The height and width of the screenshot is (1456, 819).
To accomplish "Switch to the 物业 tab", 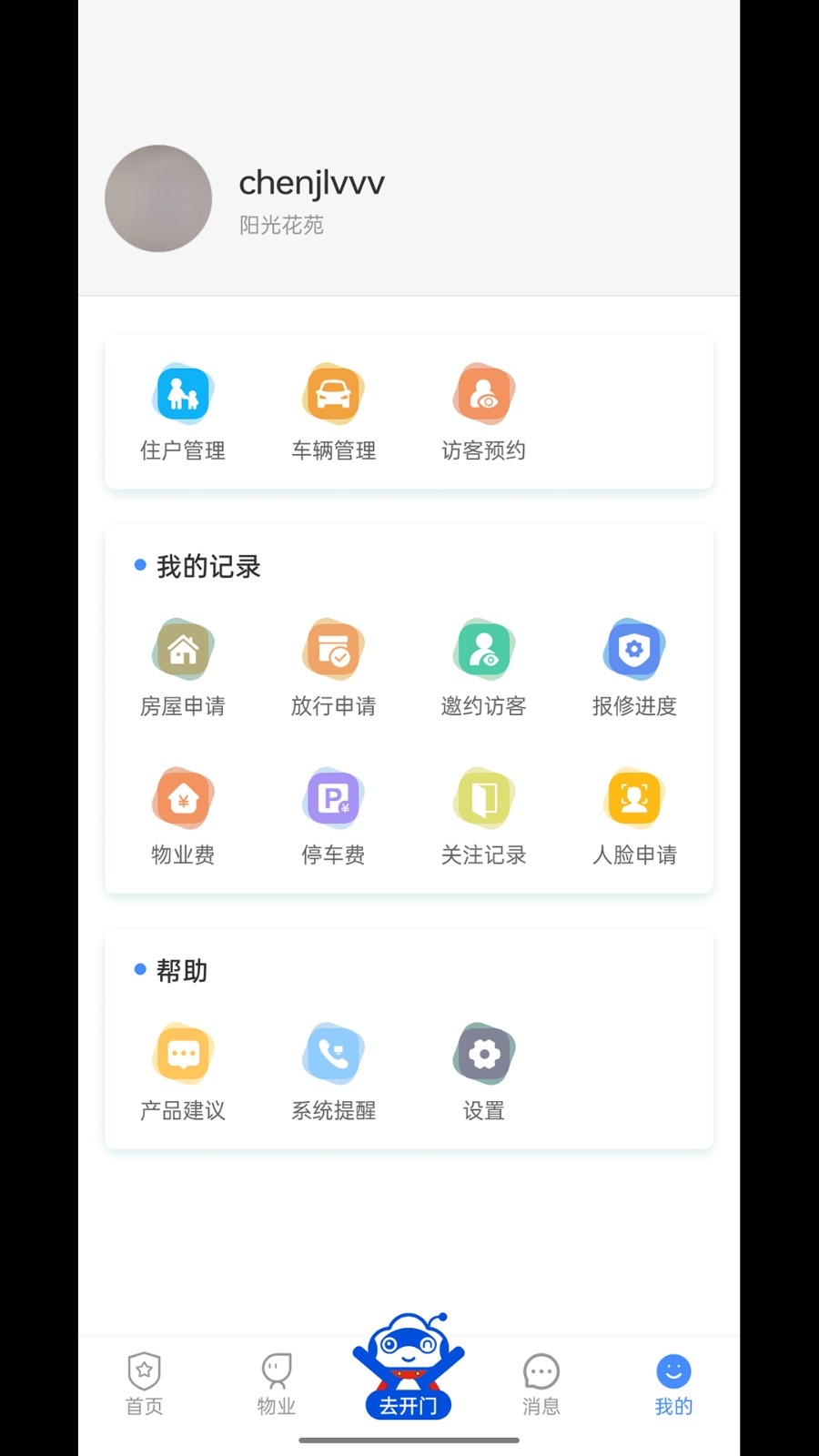I will point(277,1384).
